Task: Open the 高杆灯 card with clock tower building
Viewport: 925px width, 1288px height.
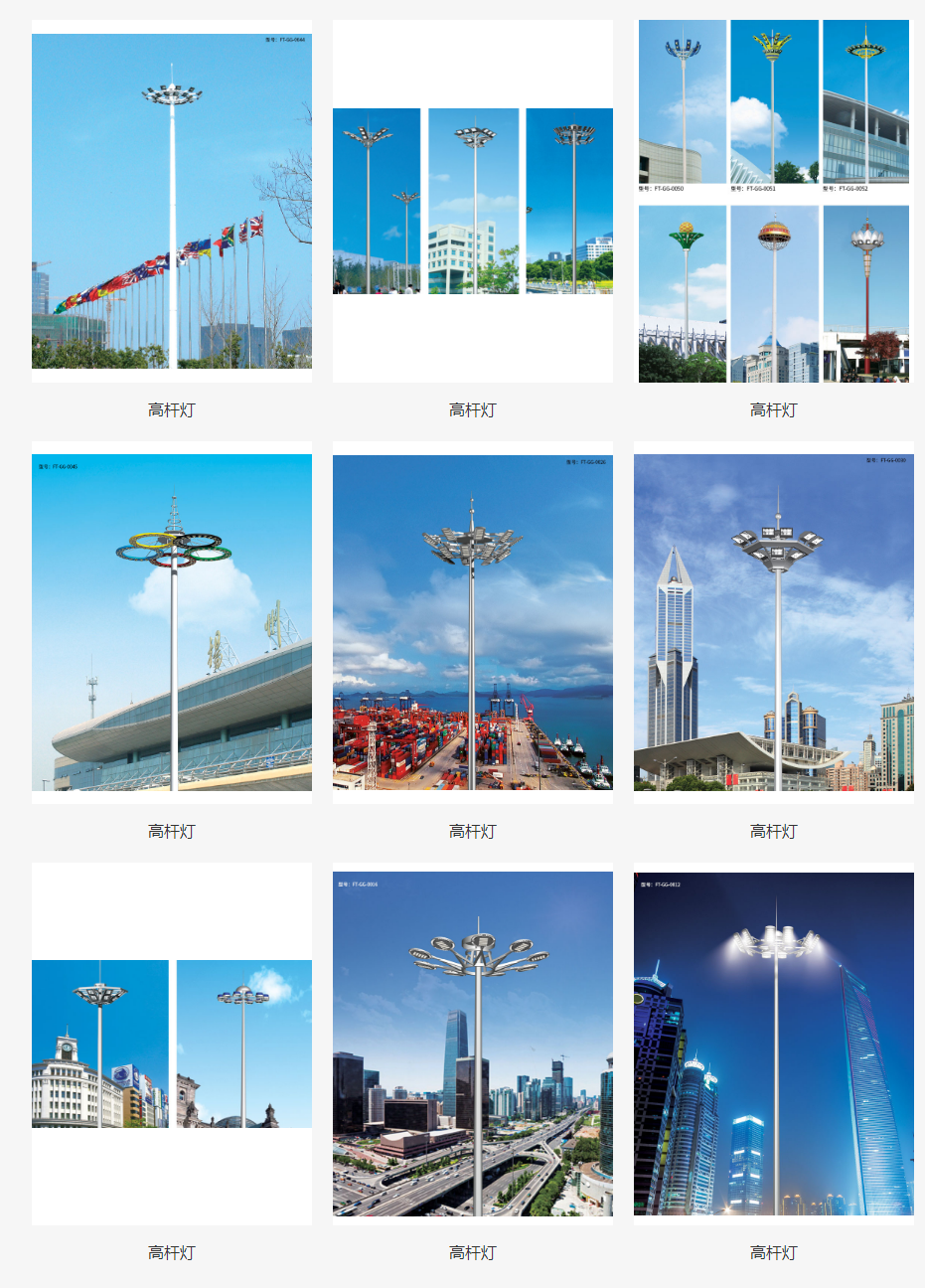Action: click(172, 1044)
